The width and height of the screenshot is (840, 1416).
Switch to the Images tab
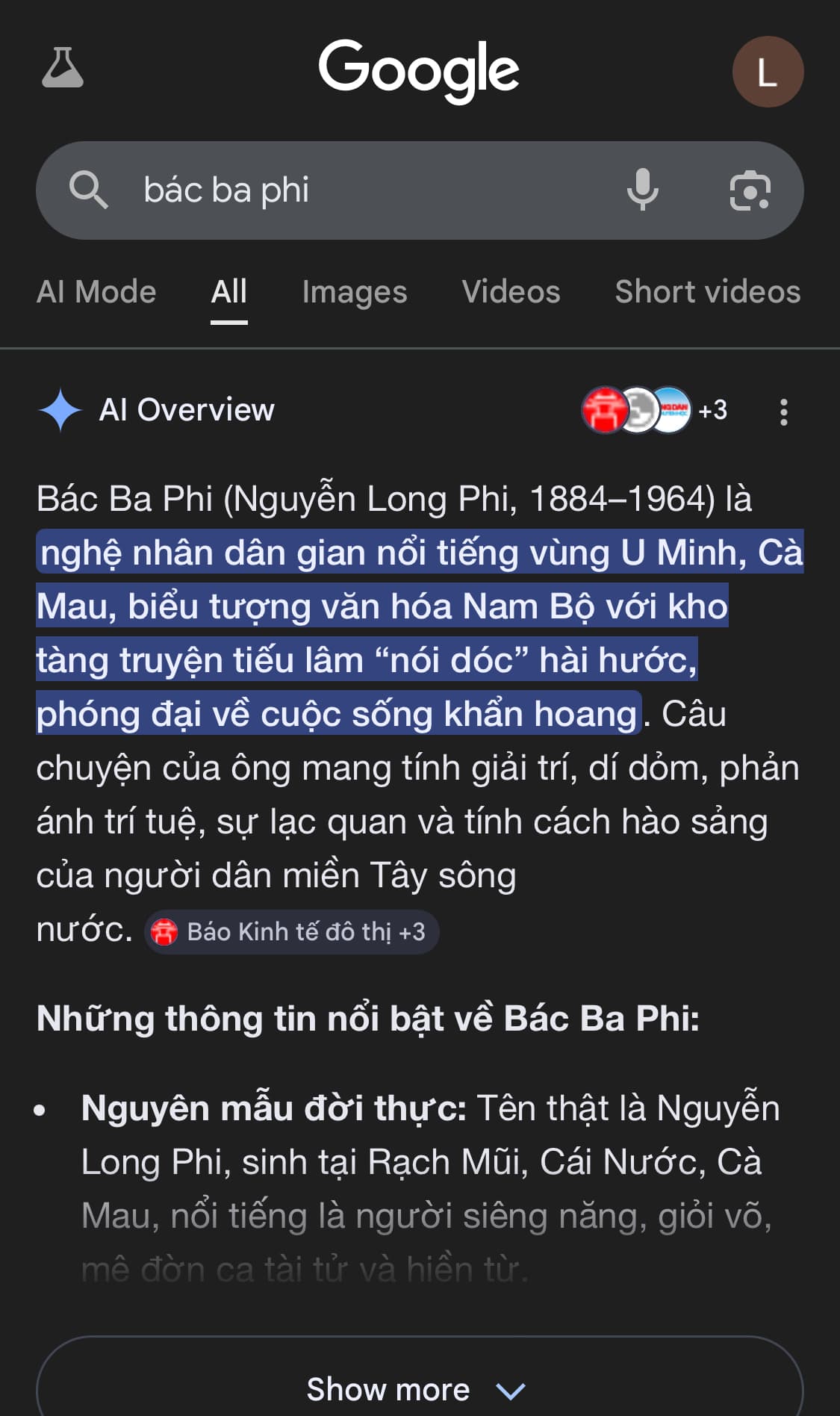point(355,292)
